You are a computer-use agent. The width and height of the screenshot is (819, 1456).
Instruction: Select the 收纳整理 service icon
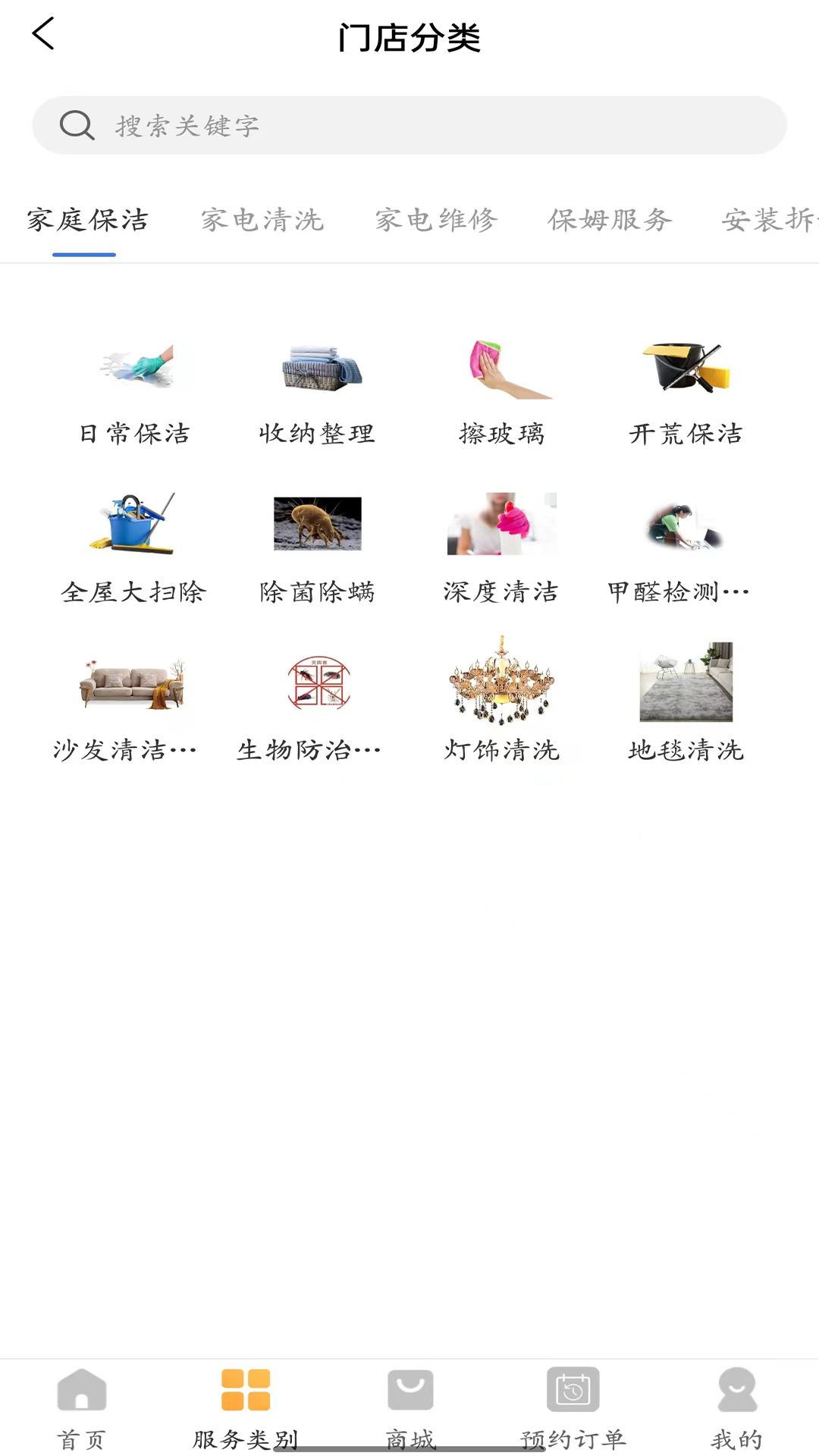[318, 368]
